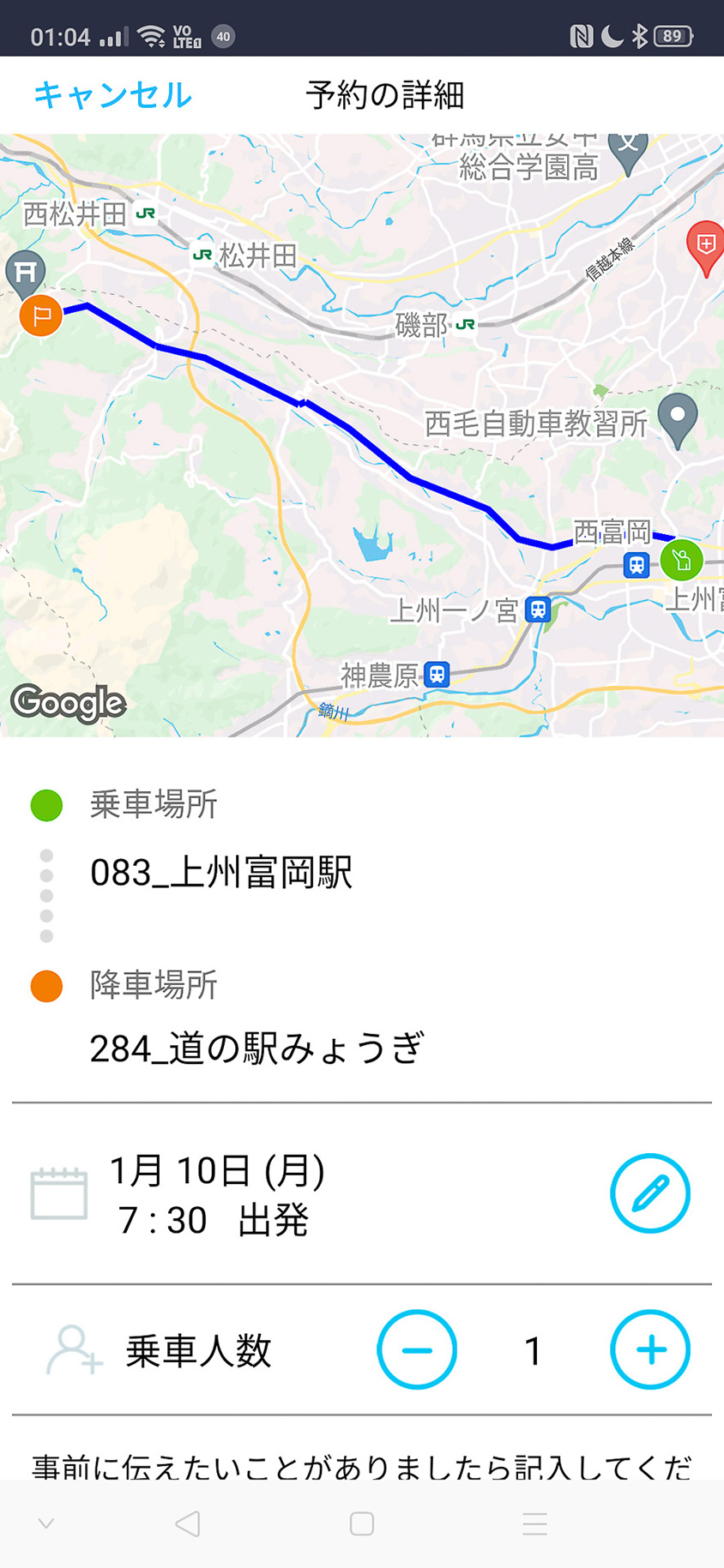724x1568 pixels.
Task: Increase the passenger count with plus
Action: pyautogui.click(x=649, y=1349)
